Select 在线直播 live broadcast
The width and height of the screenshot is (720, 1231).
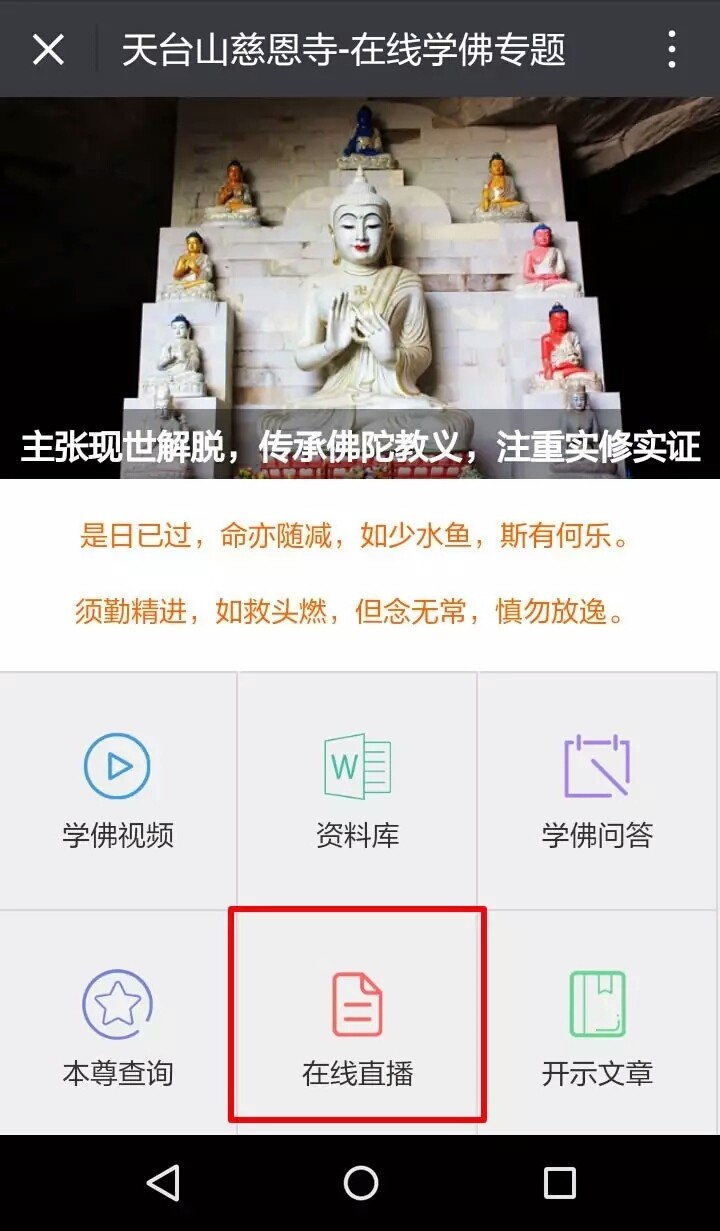point(358,1015)
